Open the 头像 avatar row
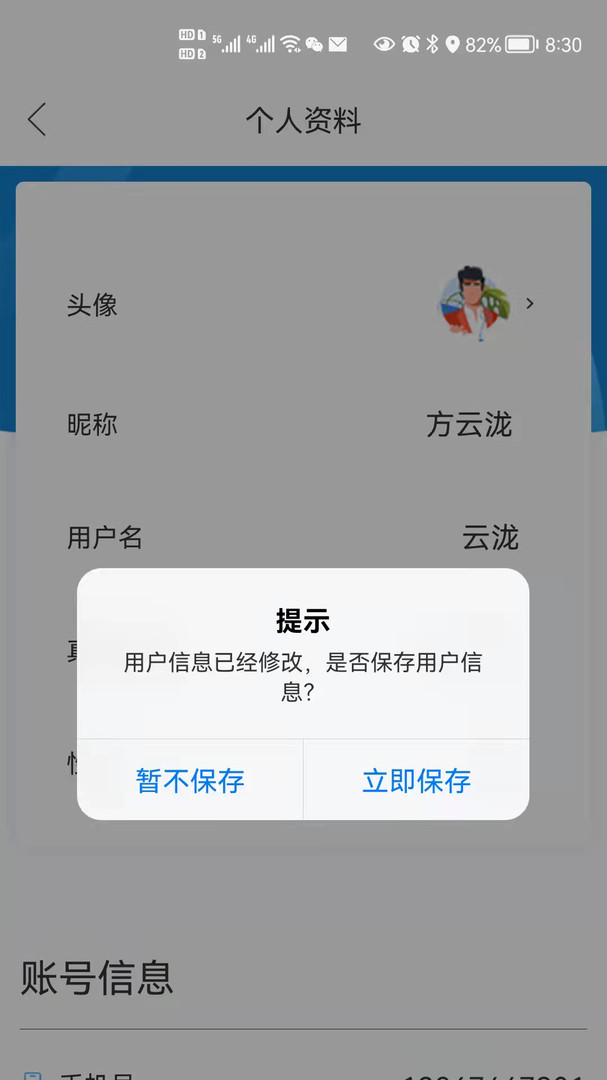 303,304
